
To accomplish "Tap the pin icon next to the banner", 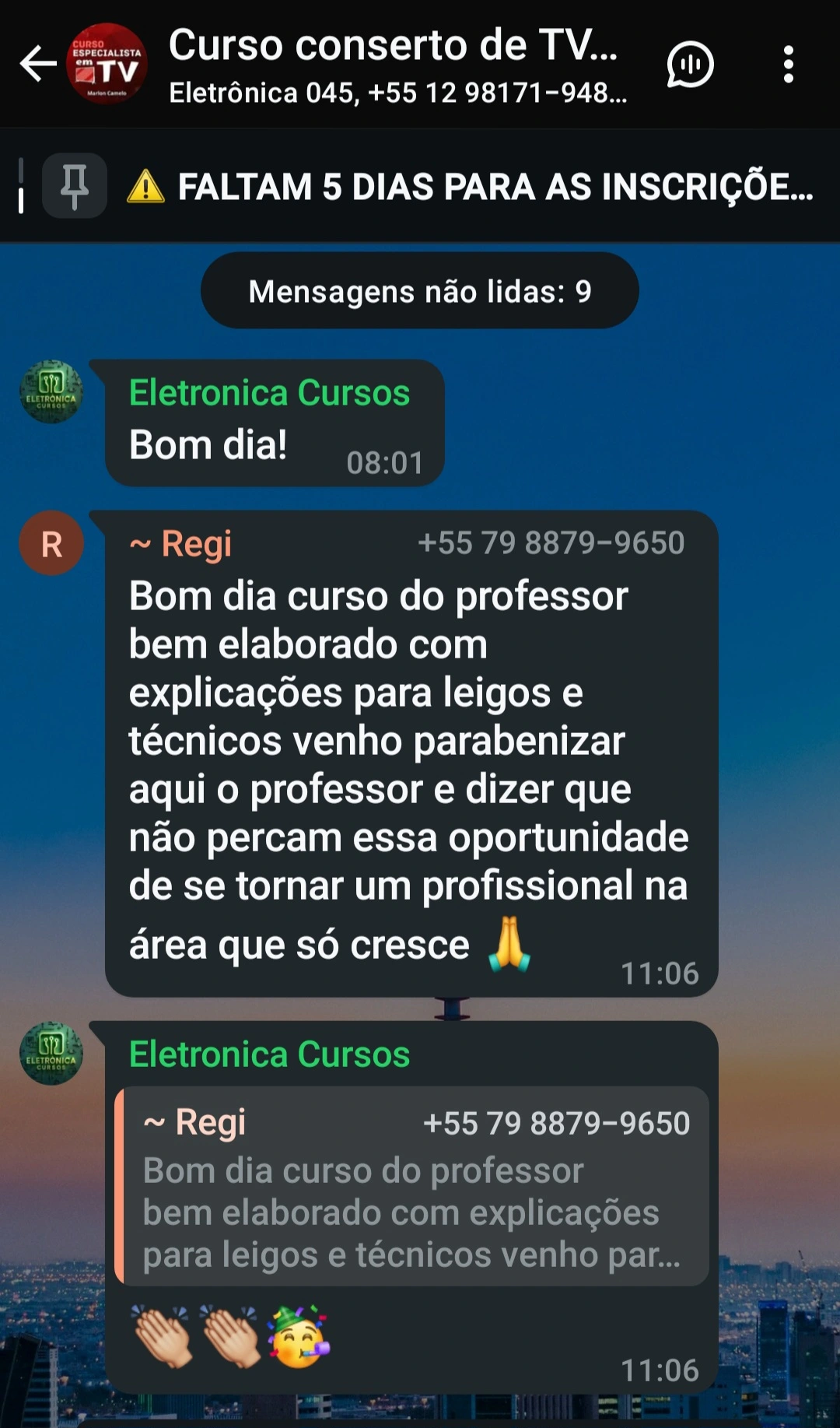I will (74, 187).
